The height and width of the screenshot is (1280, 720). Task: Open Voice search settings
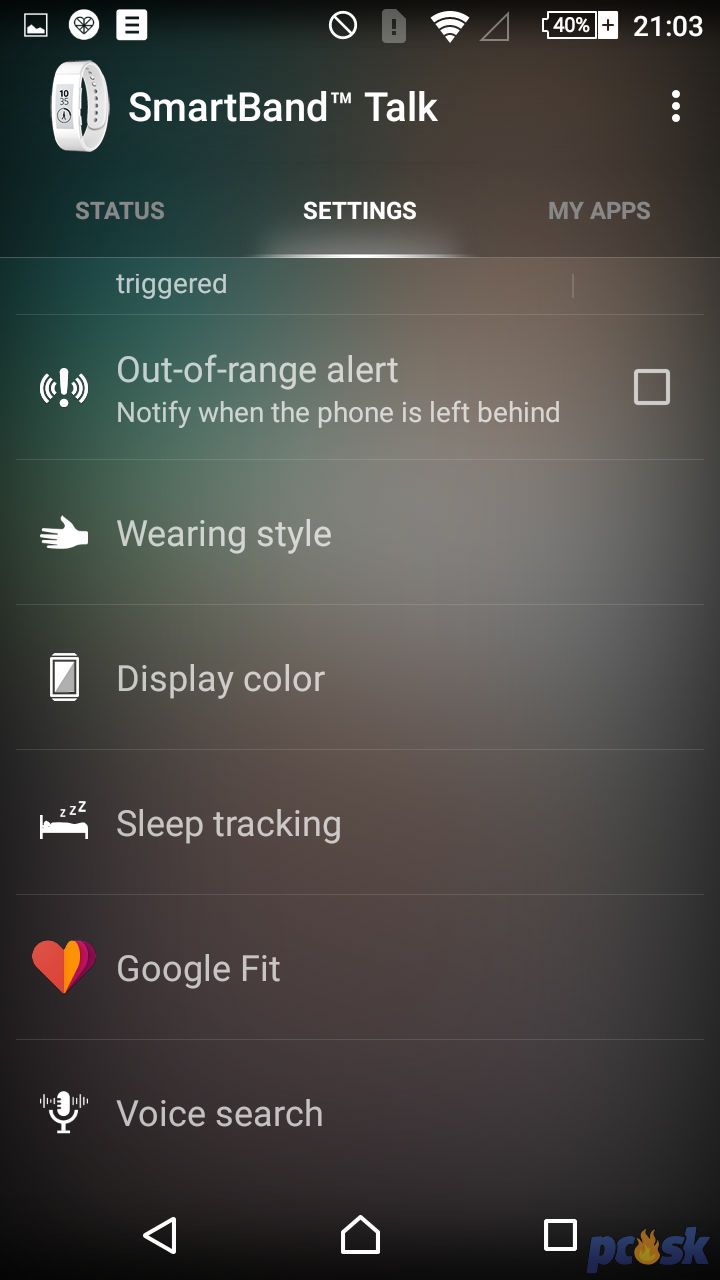point(360,1113)
